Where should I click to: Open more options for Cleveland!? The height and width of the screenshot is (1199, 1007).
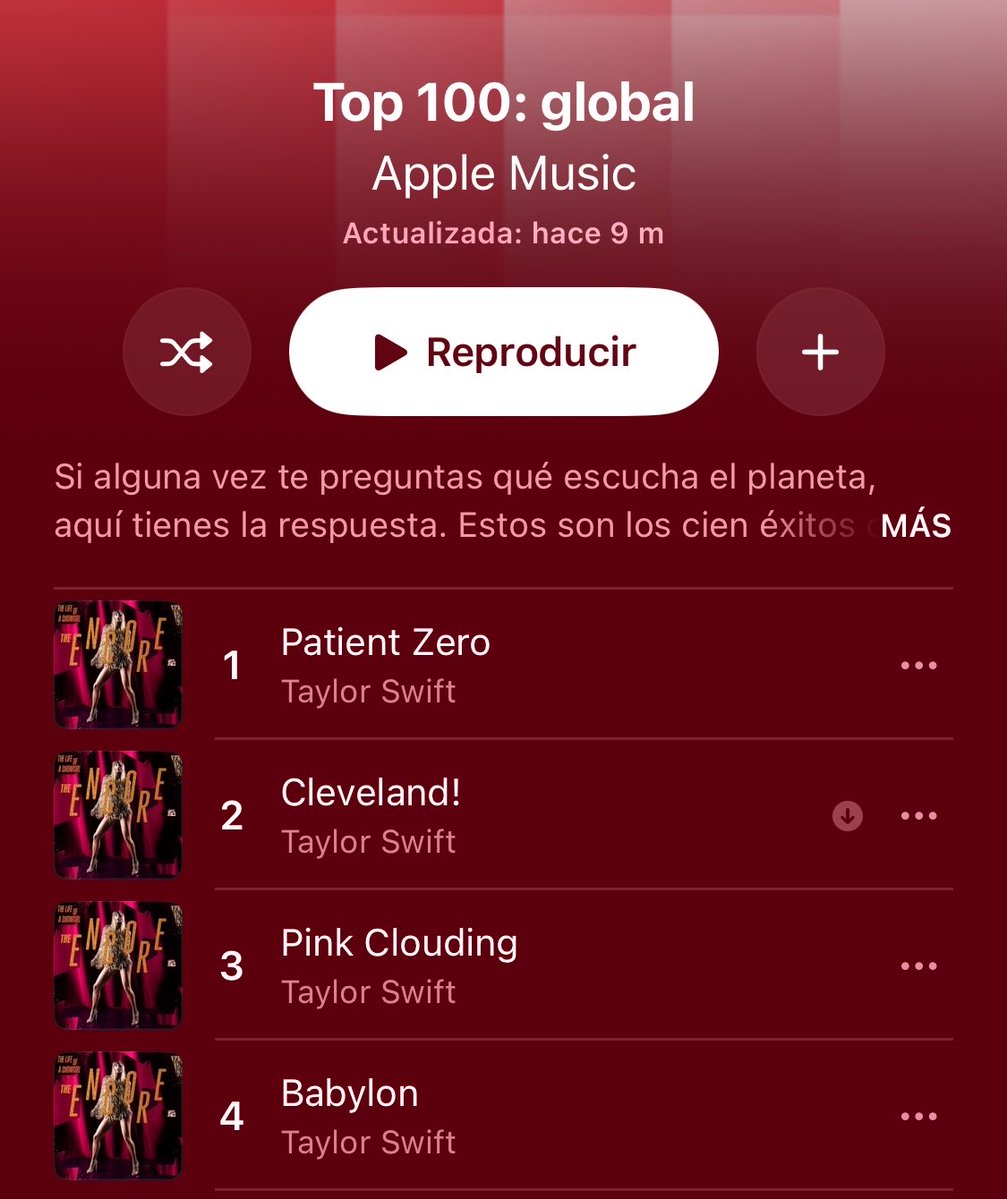point(918,816)
